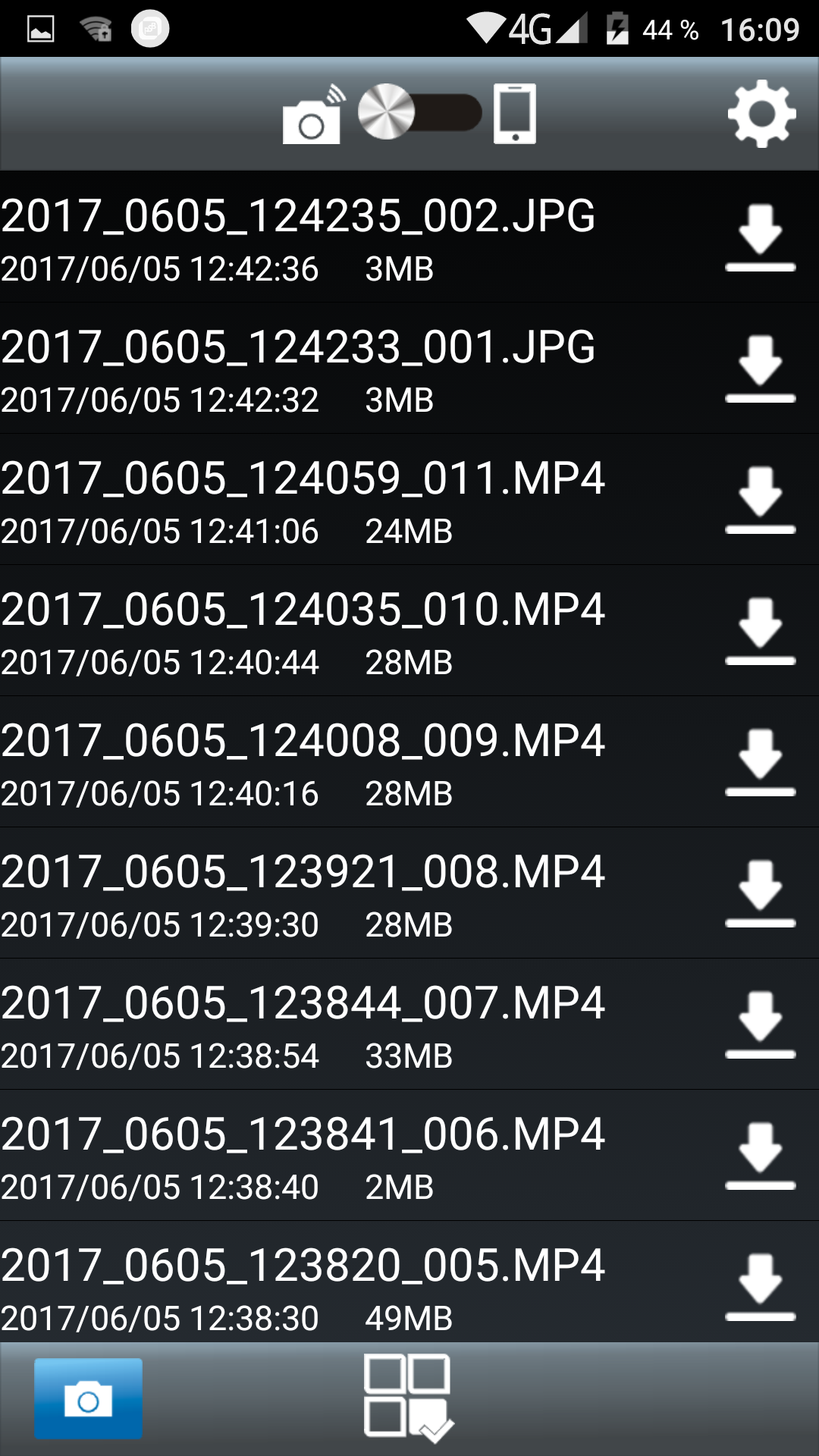Image resolution: width=819 pixels, height=1456 pixels.
Task: Download 2017_0605_123841_006.MP4
Action: [x=760, y=1156]
